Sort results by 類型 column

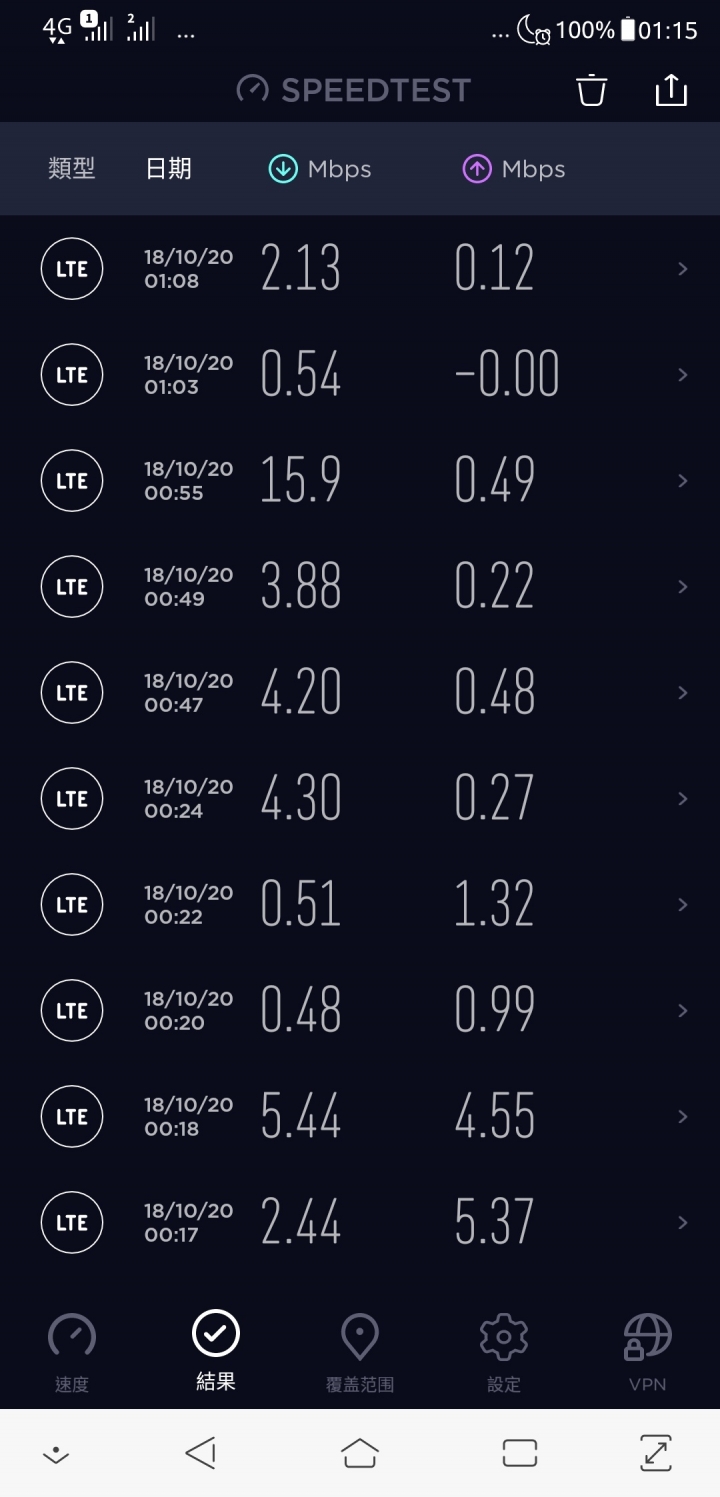72,169
